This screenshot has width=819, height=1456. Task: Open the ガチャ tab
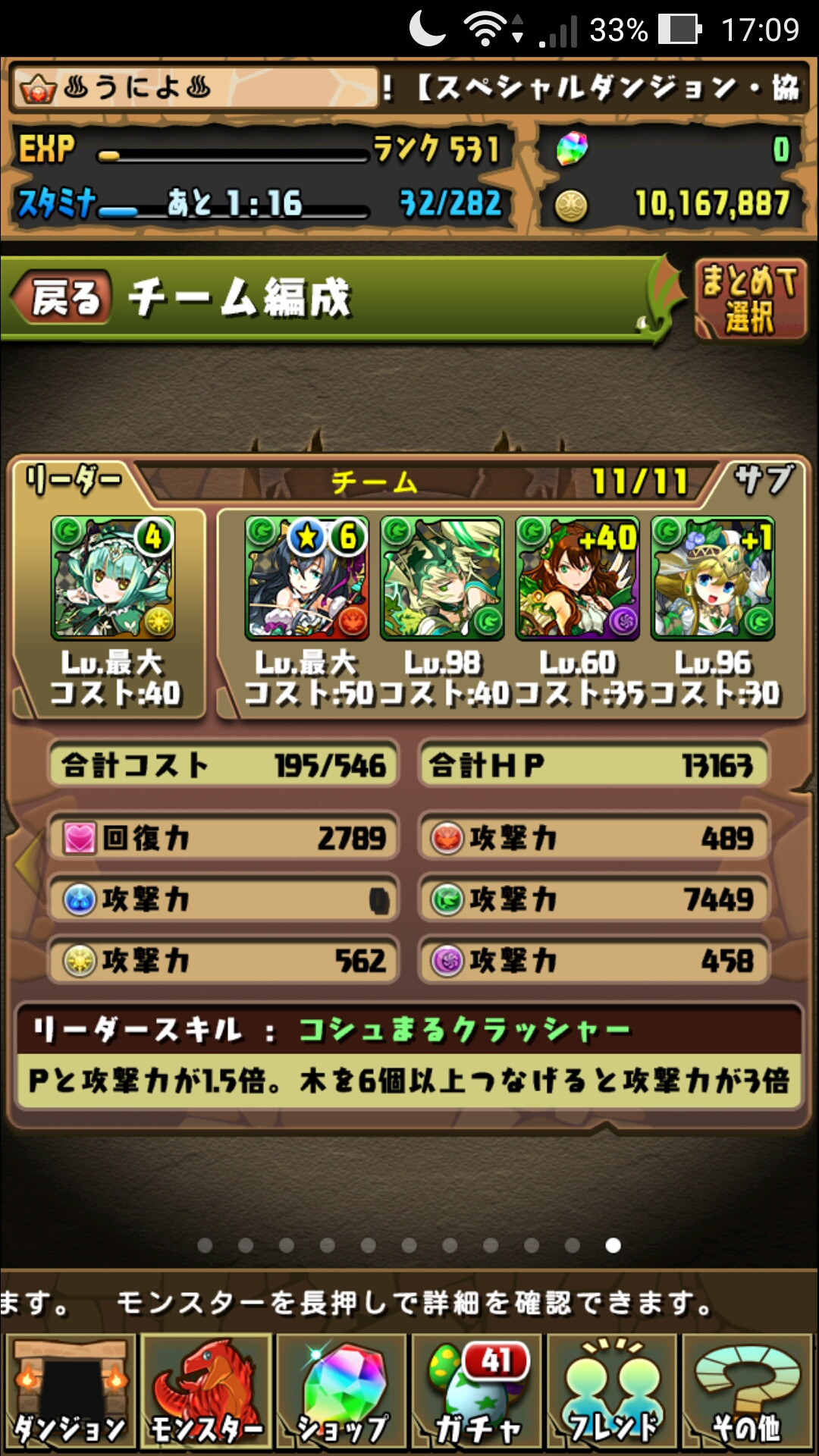pyautogui.click(x=477, y=1392)
